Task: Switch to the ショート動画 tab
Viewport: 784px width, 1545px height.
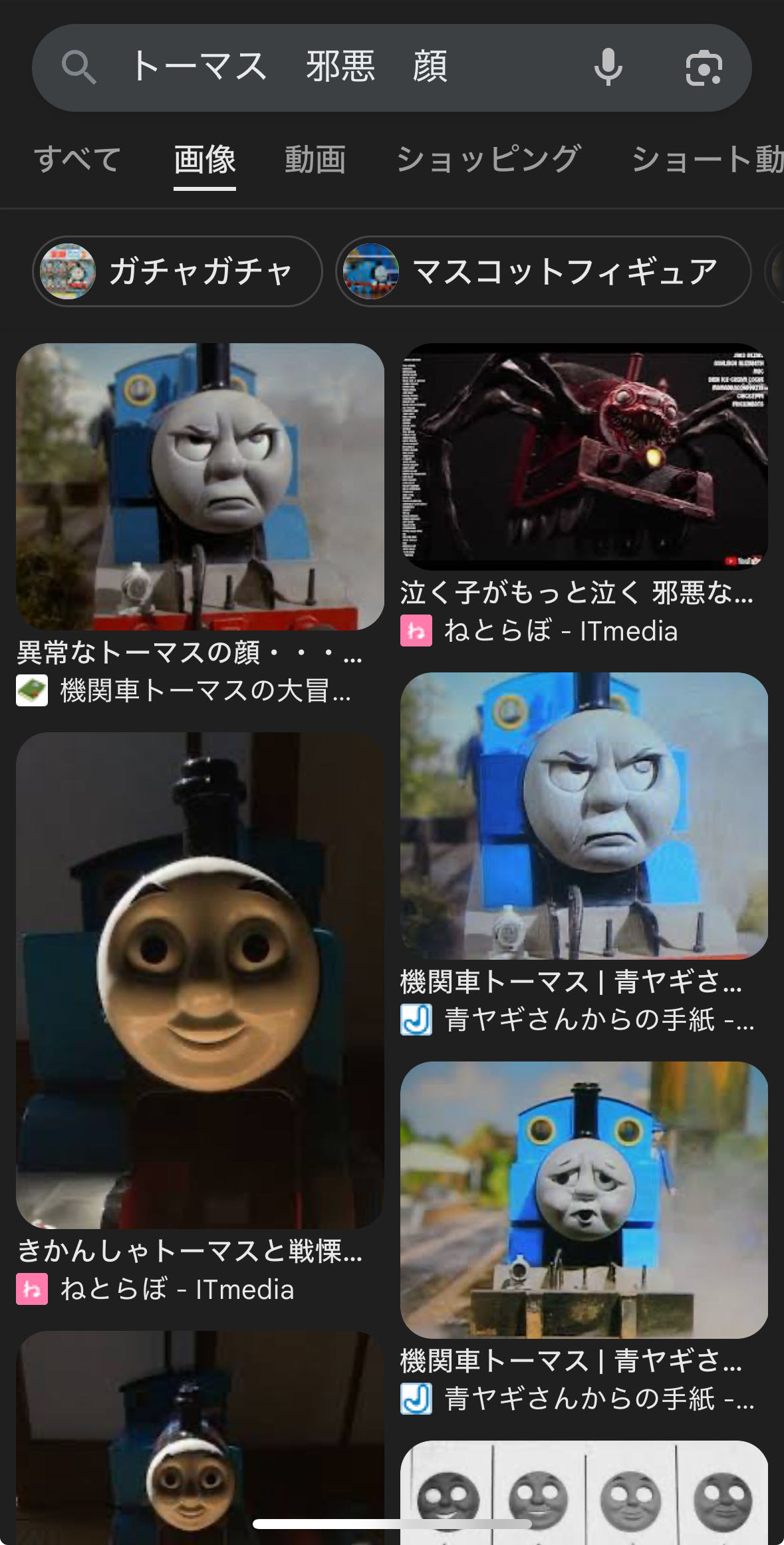Action: 707,160
